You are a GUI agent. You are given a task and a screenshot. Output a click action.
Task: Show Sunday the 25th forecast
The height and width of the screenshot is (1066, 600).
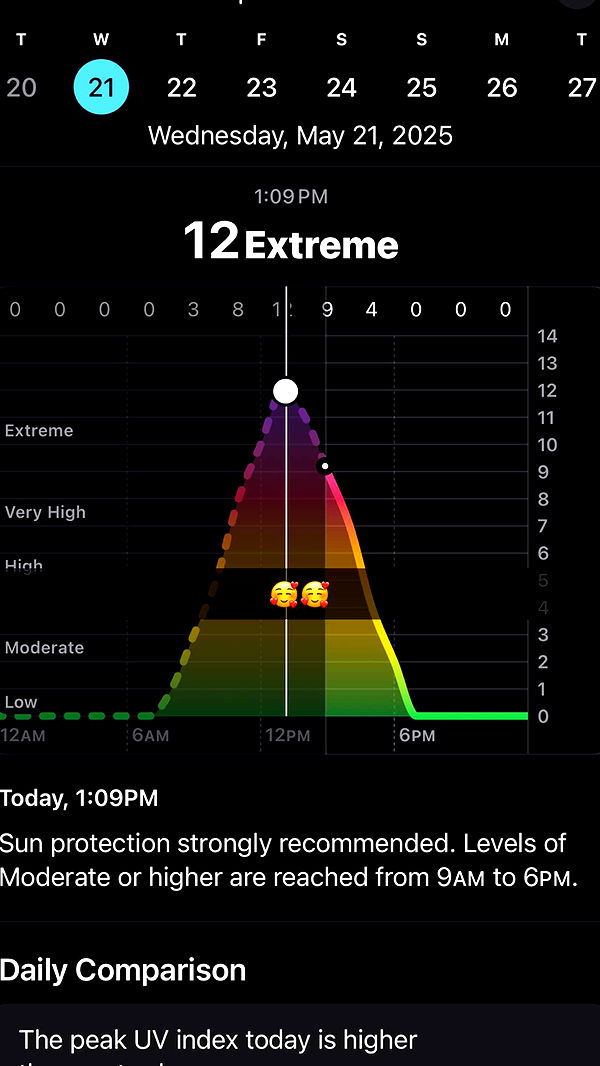[421, 87]
